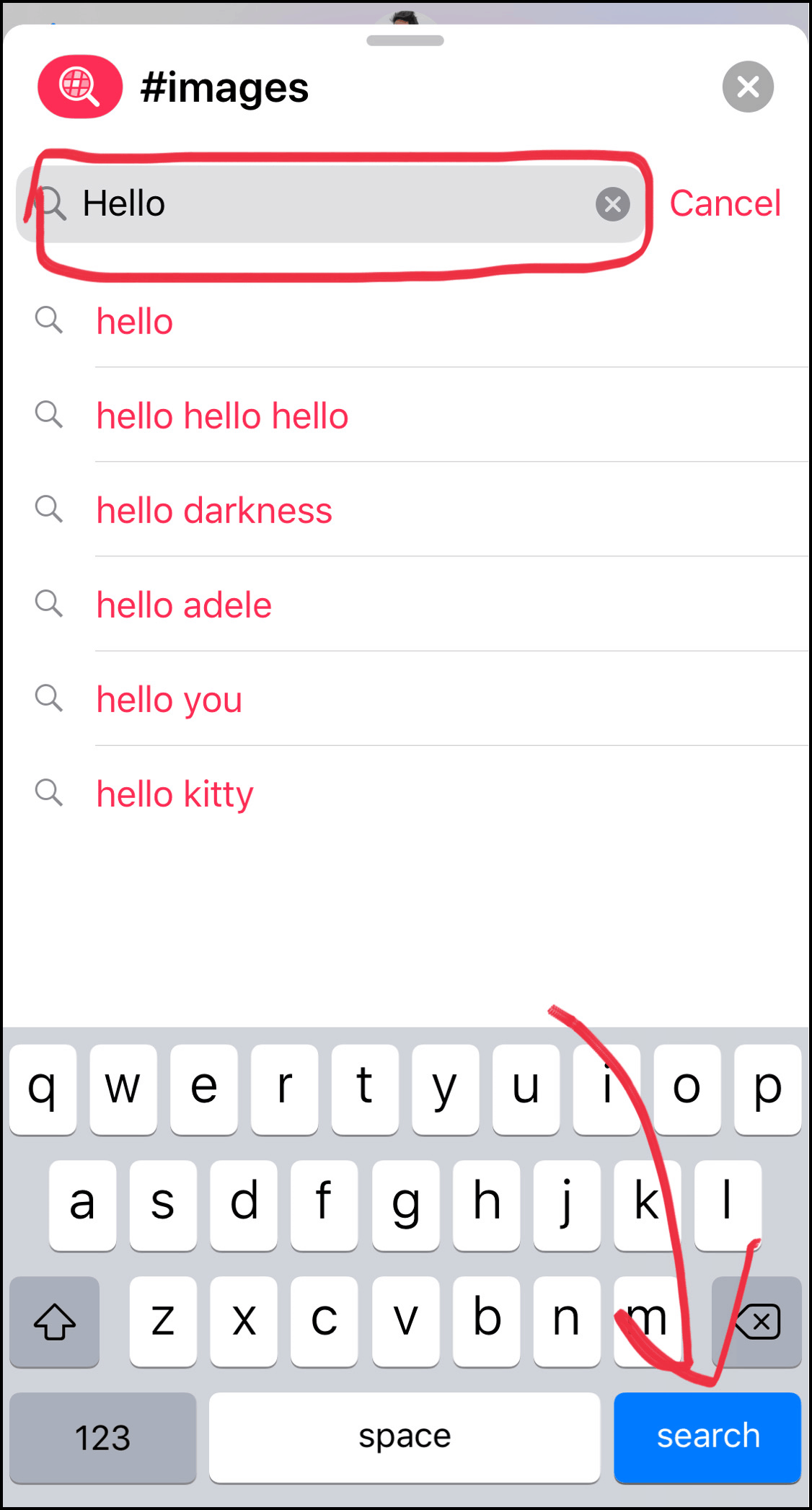812x1510 pixels.
Task: Pick the "hello darkness" suggestion
Action: [x=214, y=510]
